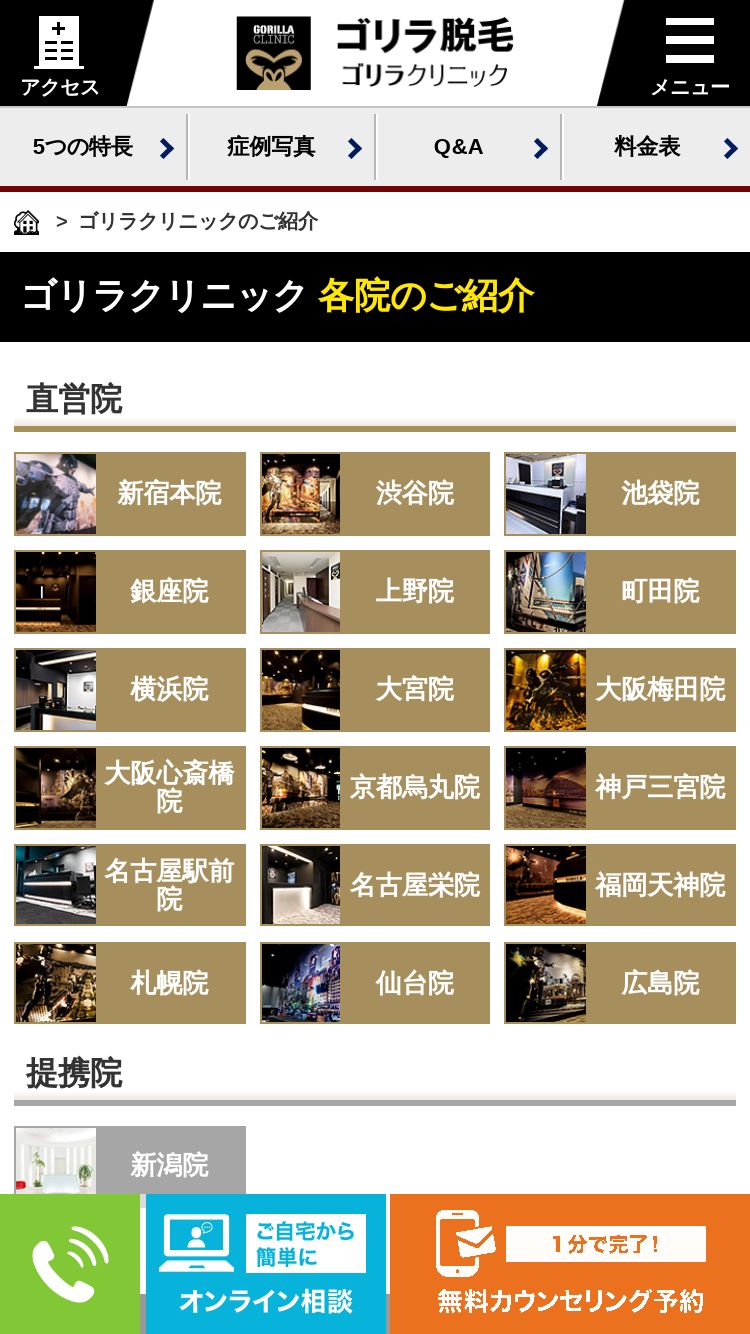This screenshot has height=1334, width=750.
Task: Select 広島院 clinic
Action: pyautogui.click(x=620, y=983)
